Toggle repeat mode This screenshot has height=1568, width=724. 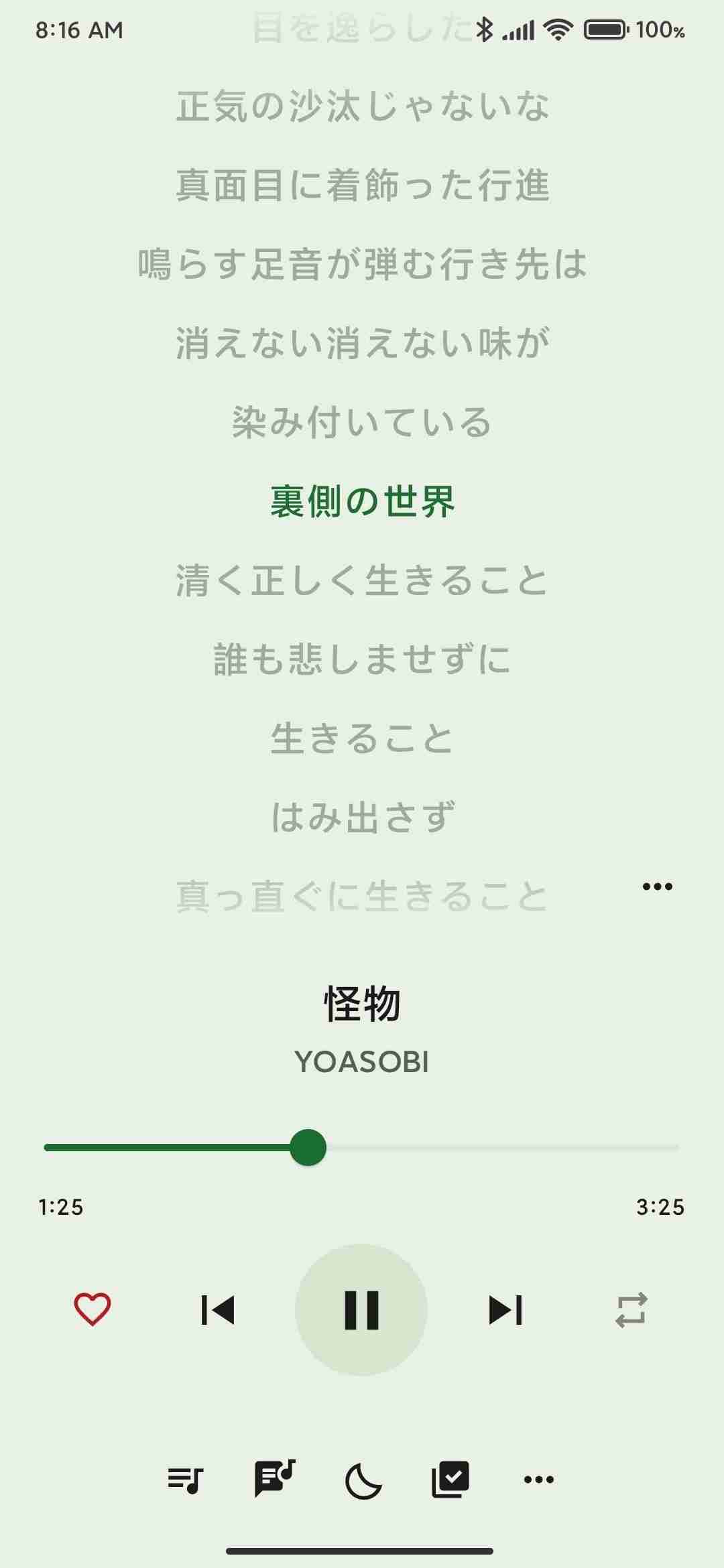(631, 1309)
